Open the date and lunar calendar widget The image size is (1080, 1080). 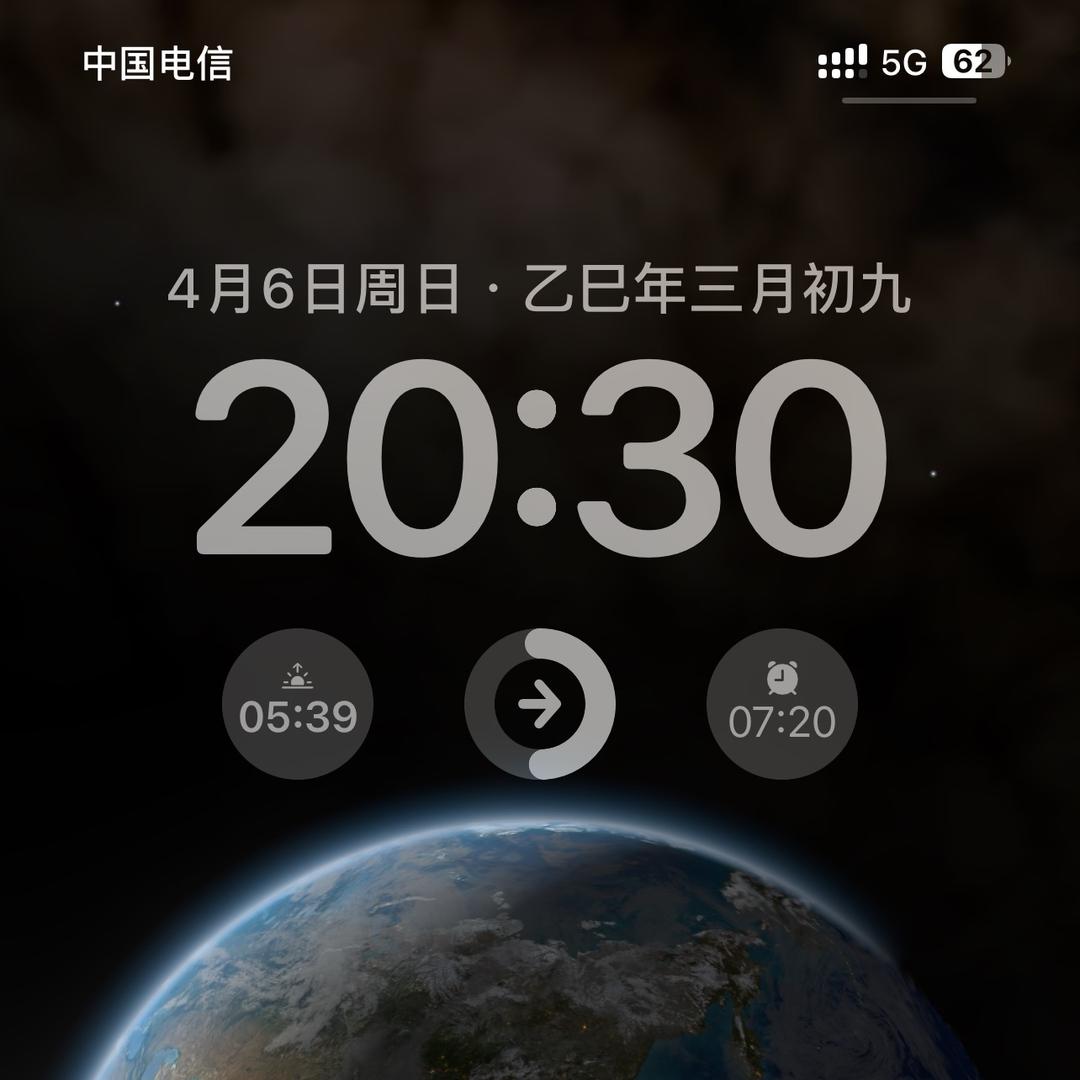point(539,292)
